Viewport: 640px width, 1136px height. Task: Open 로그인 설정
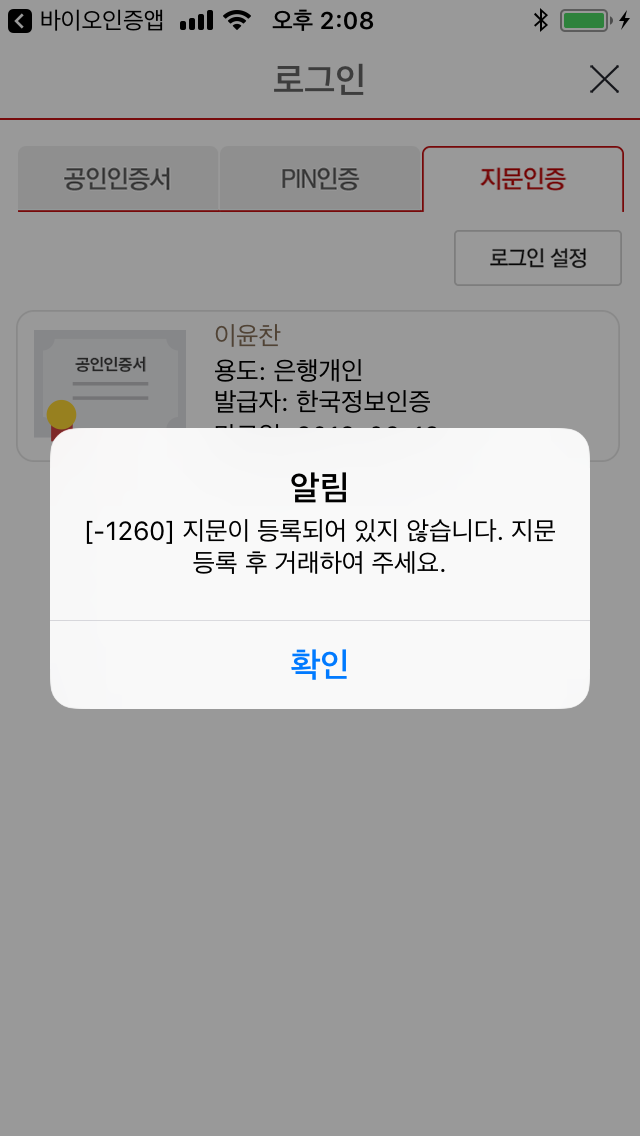point(538,258)
